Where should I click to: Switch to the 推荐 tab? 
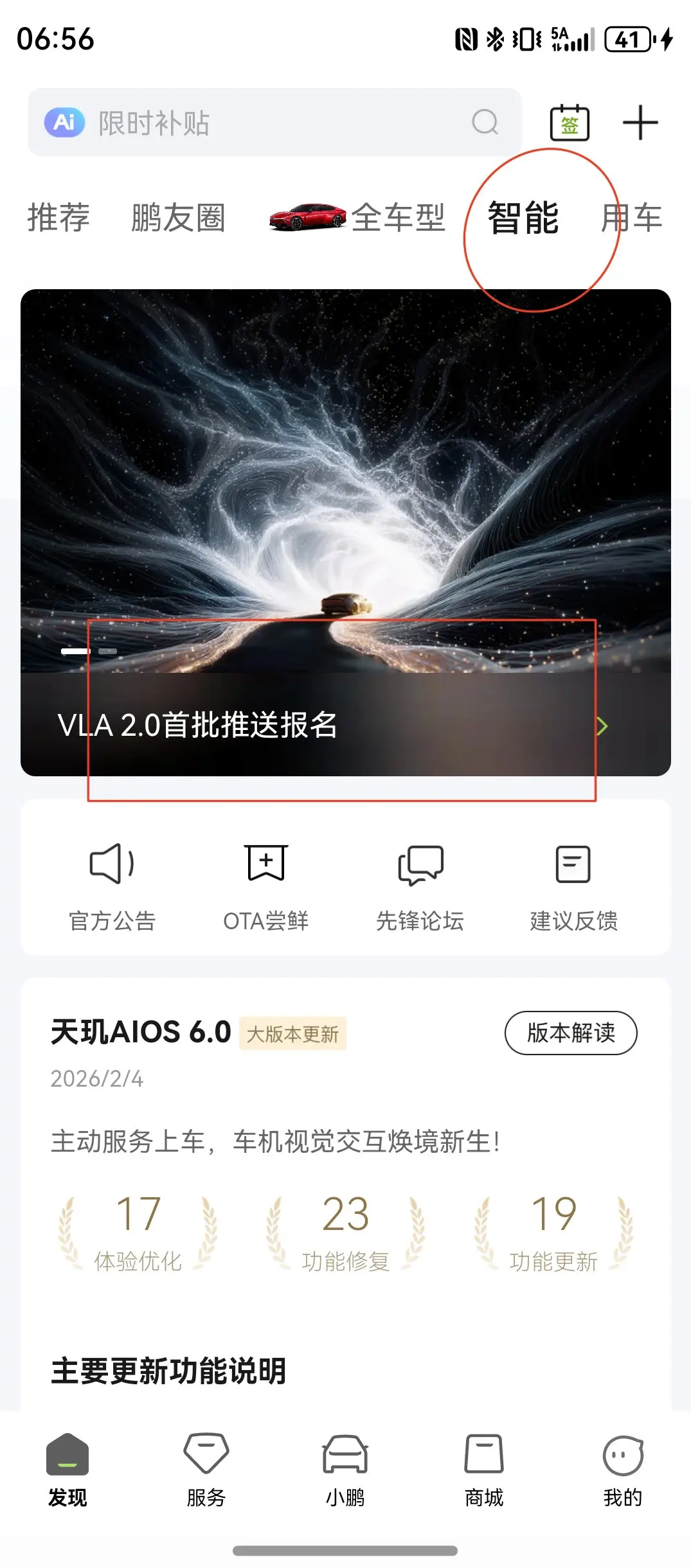pyautogui.click(x=58, y=217)
